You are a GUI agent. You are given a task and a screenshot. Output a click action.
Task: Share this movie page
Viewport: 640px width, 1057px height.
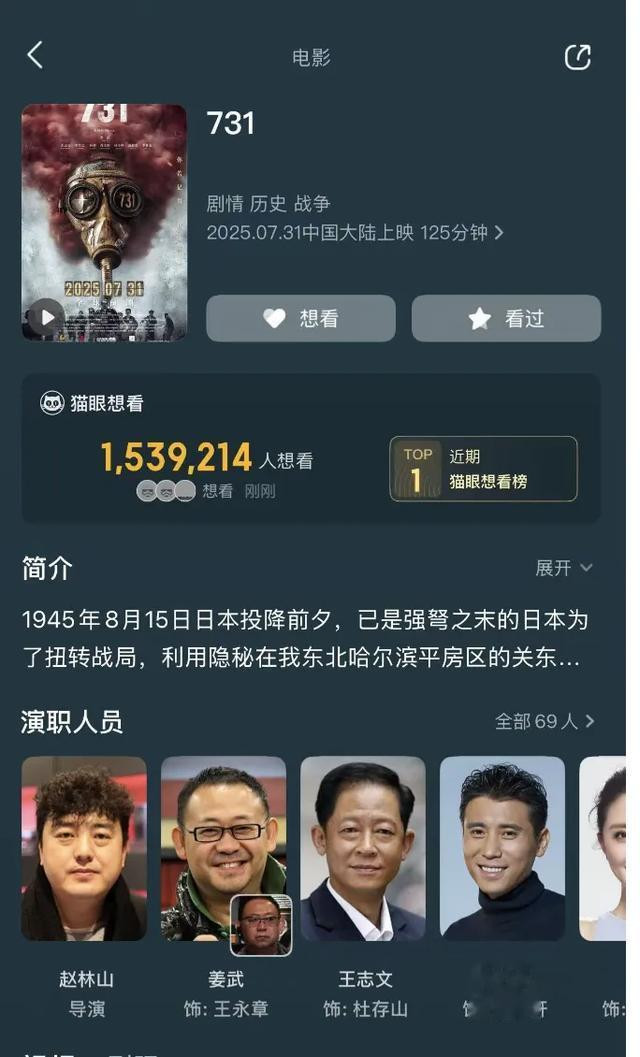(x=577, y=57)
